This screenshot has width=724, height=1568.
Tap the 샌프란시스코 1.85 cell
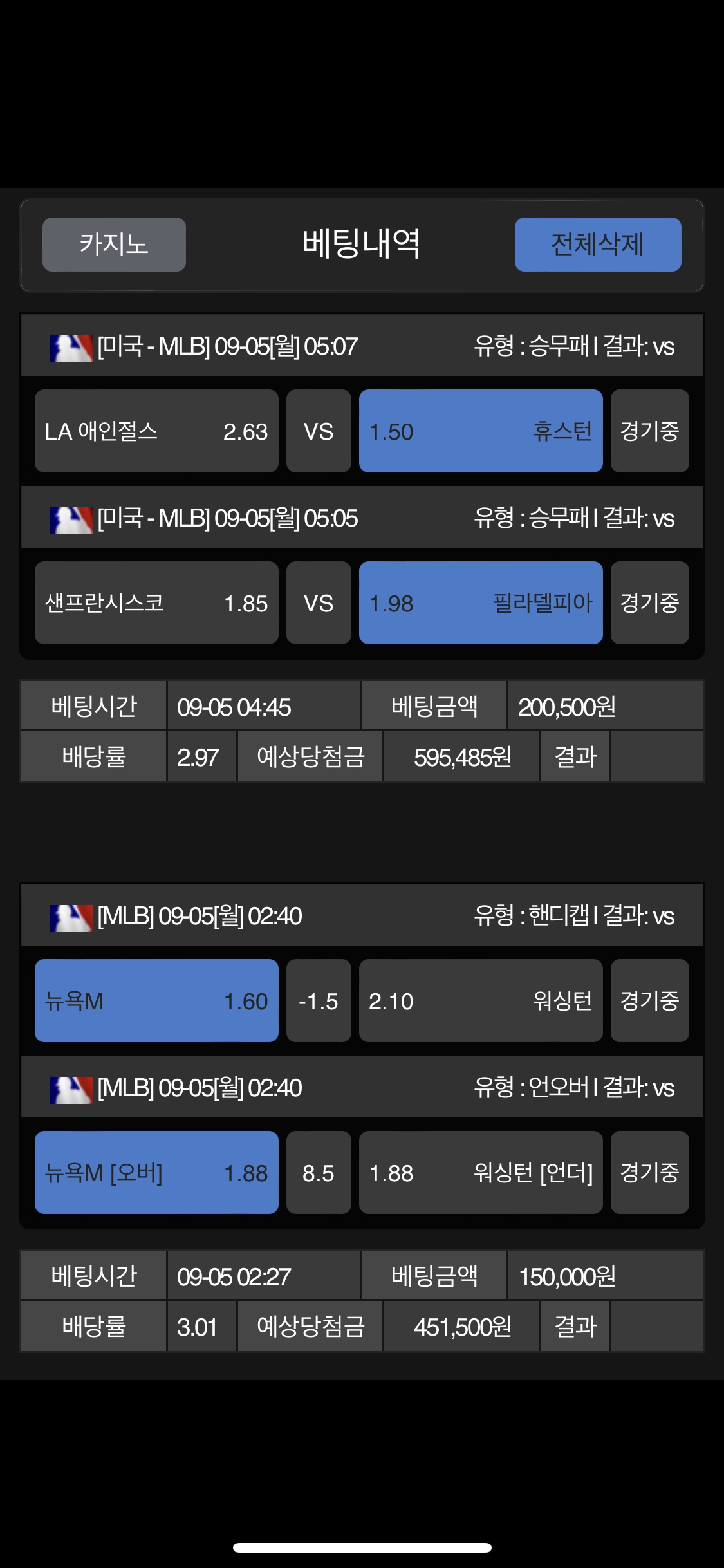click(x=156, y=603)
